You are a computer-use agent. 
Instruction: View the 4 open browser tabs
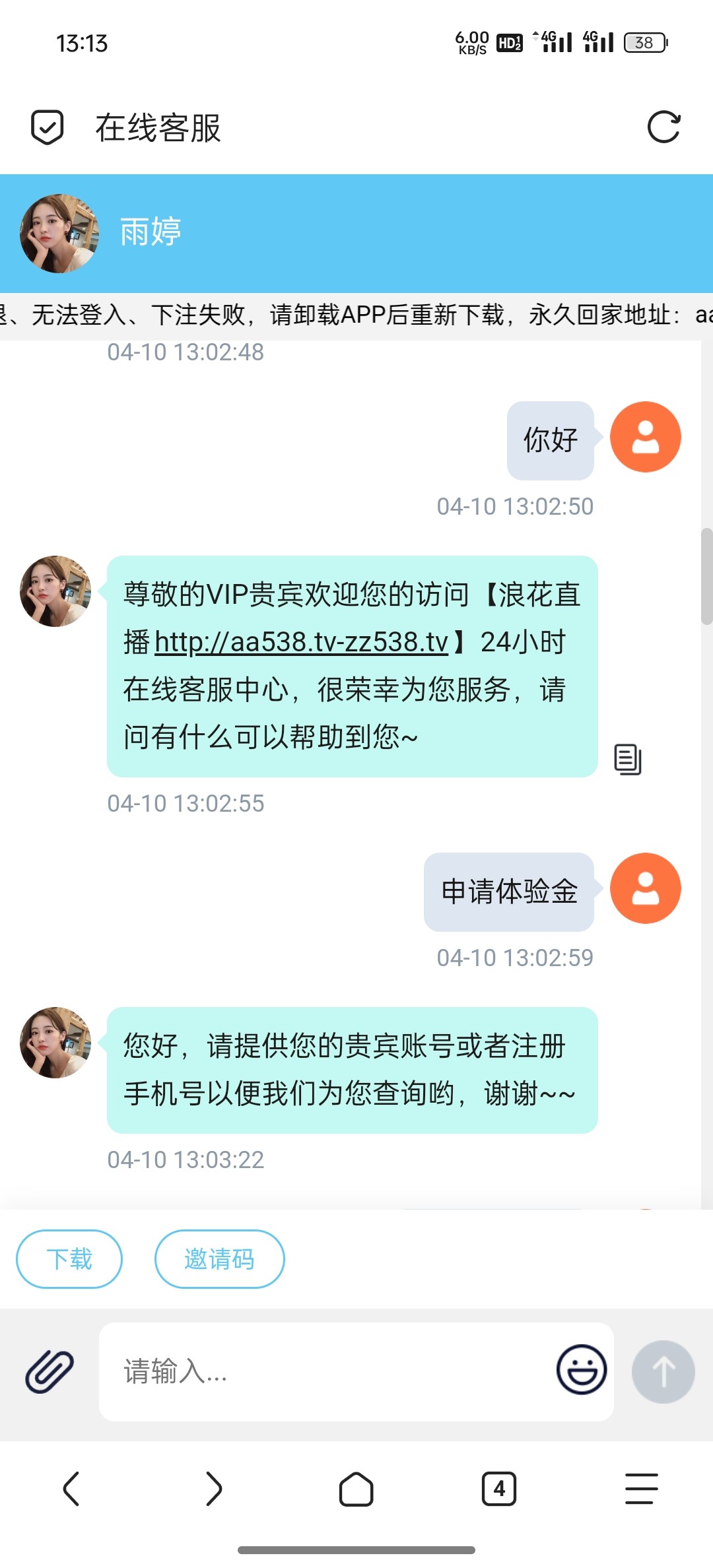coord(499,1489)
